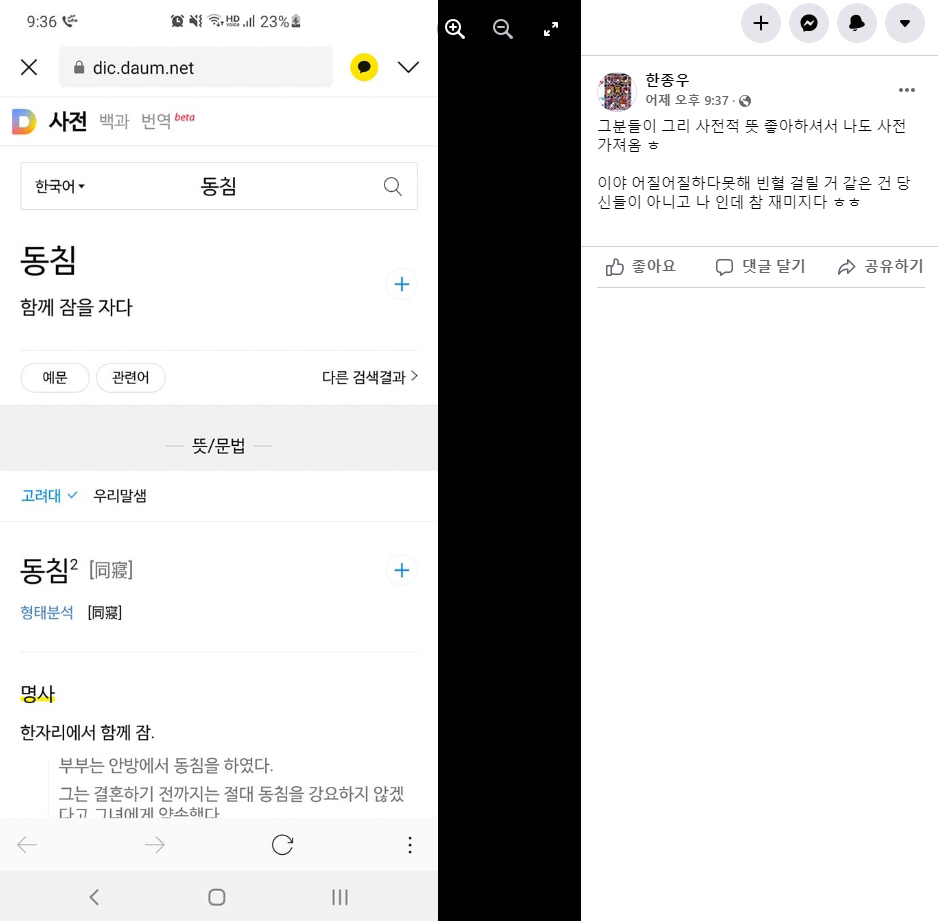Open the notifications bell
The image size is (938, 921).
[856, 23]
